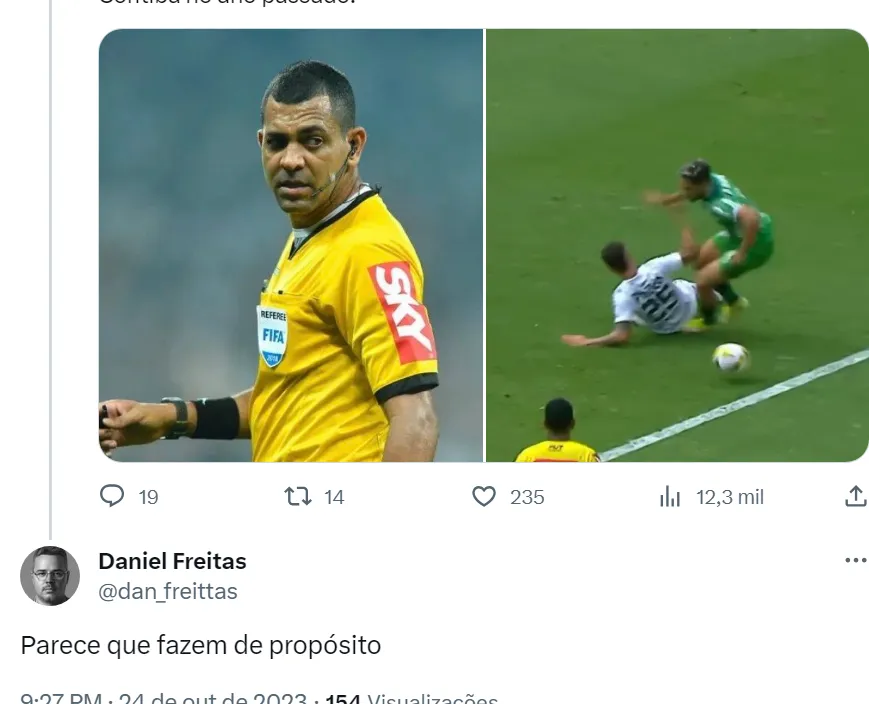Open Daniel Freitas's profile picture
Image resolution: width=869 pixels, height=704 pixels.
click(50, 576)
